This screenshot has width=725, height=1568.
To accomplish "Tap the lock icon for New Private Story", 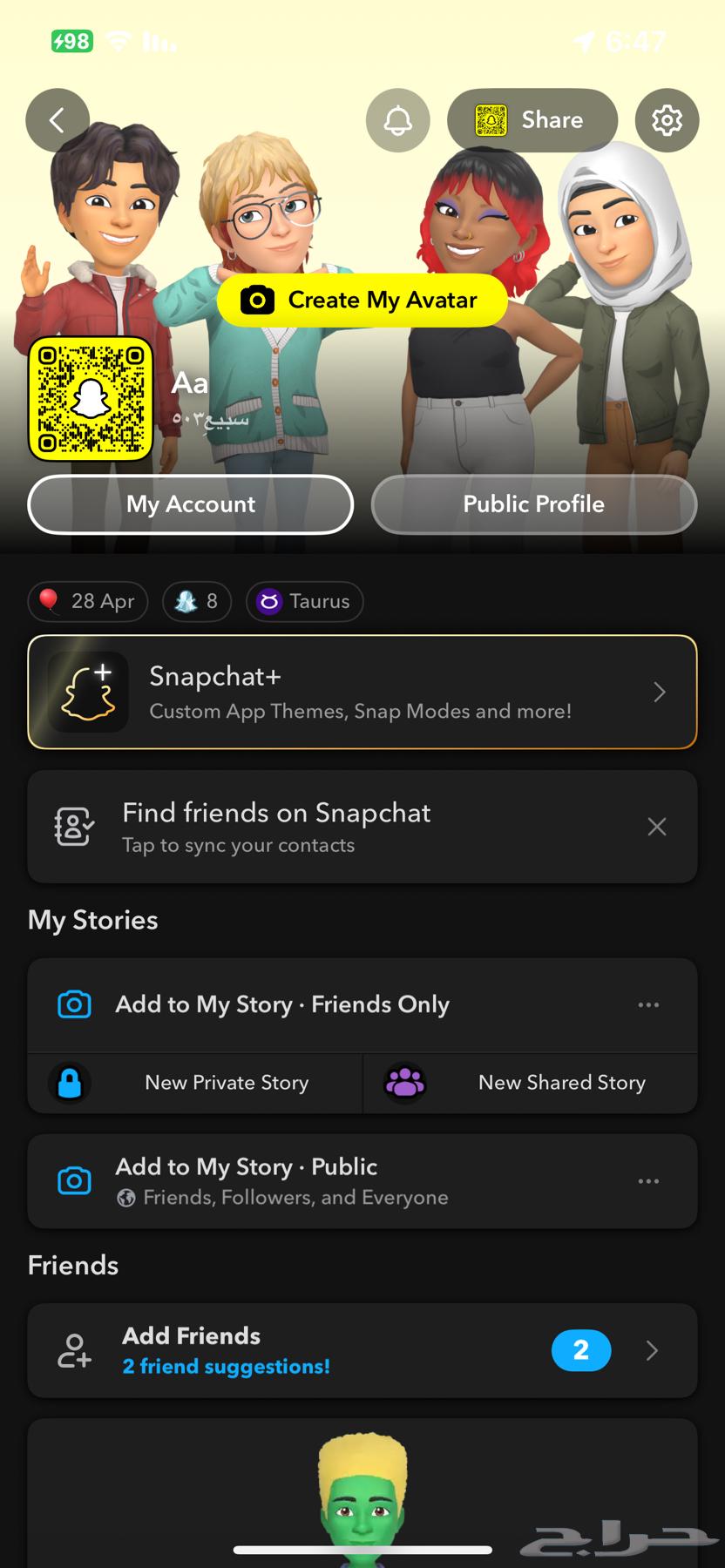I will tap(70, 1083).
